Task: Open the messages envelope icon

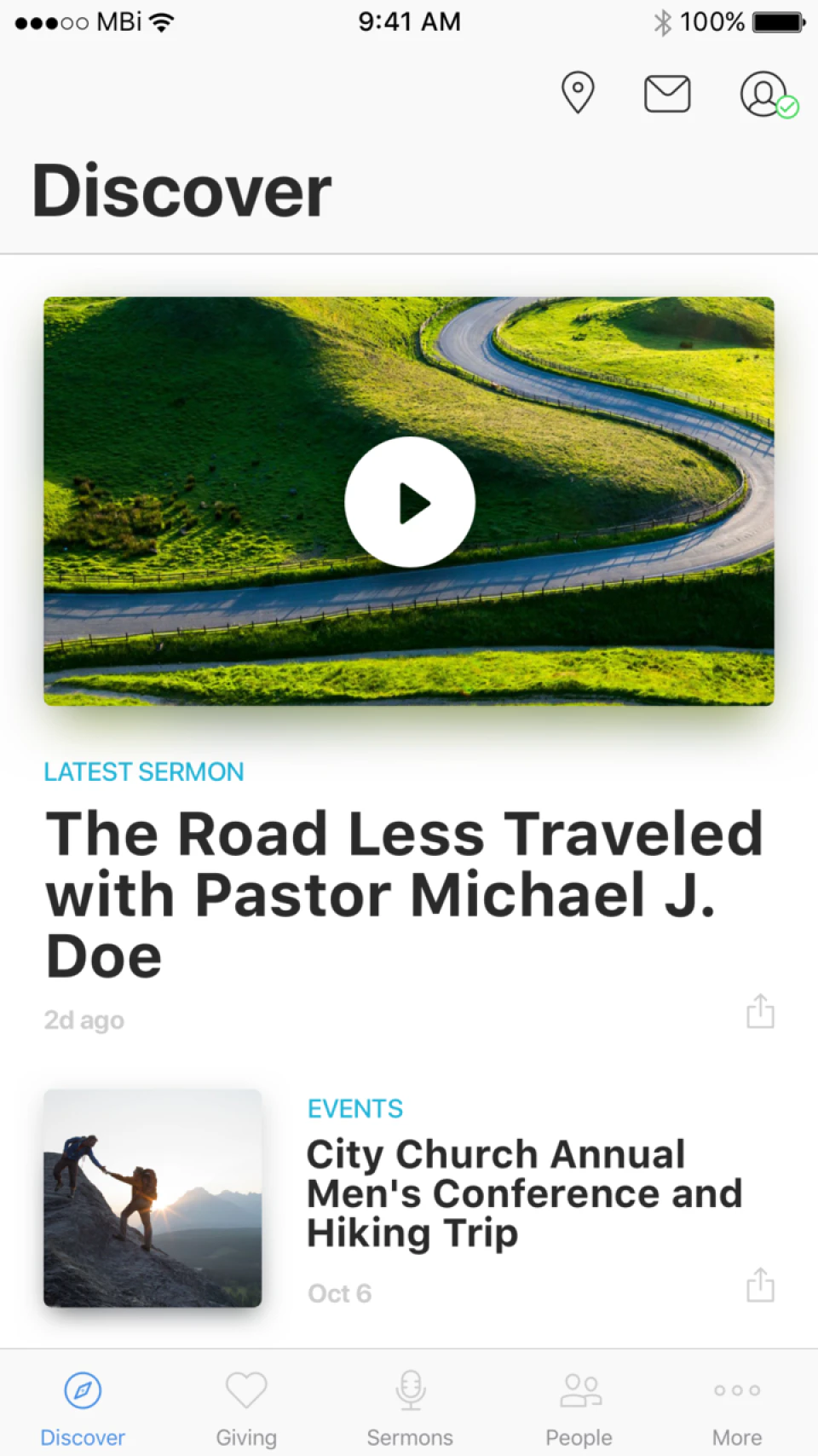Action: [668, 94]
